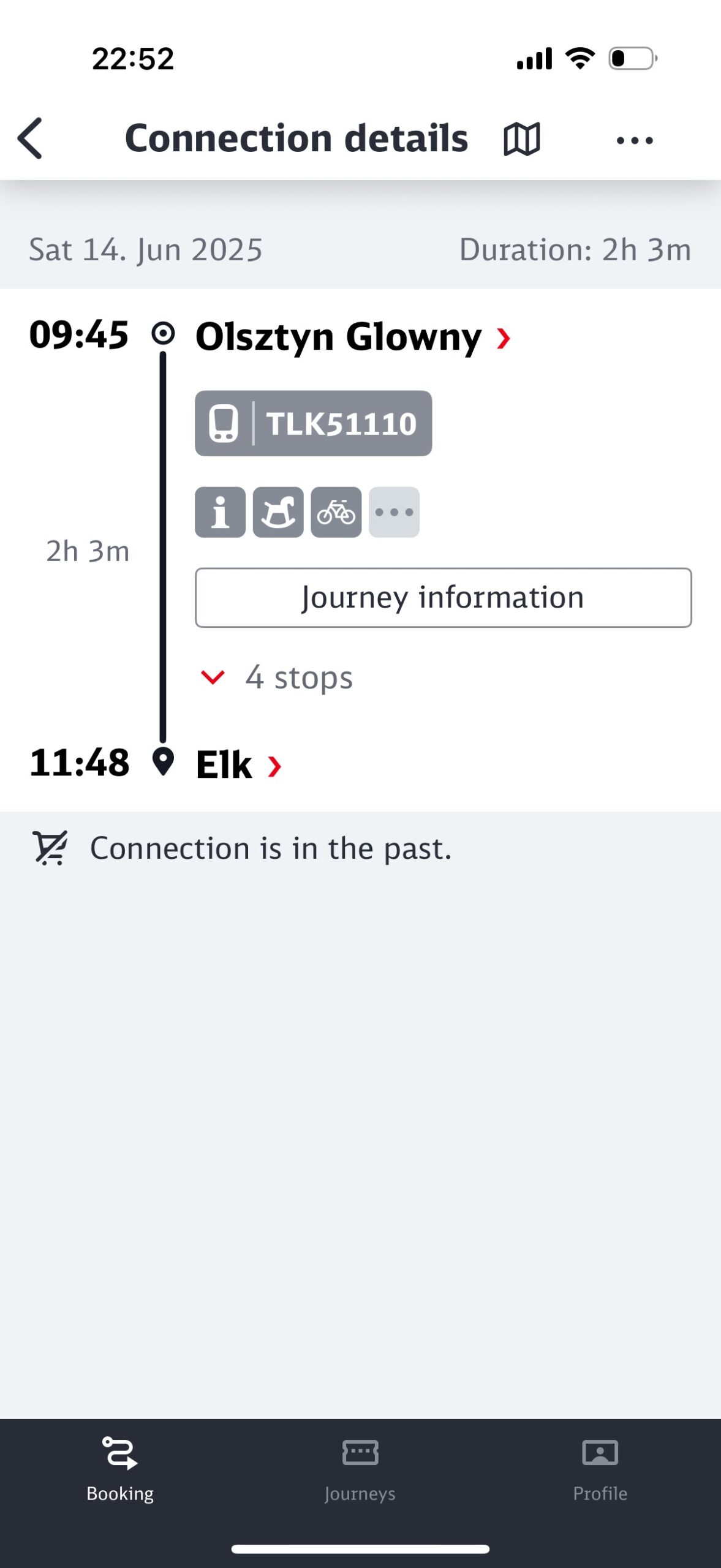Viewport: 721px width, 1568px height.
Task: Show more train amenities
Action: click(394, 512)
